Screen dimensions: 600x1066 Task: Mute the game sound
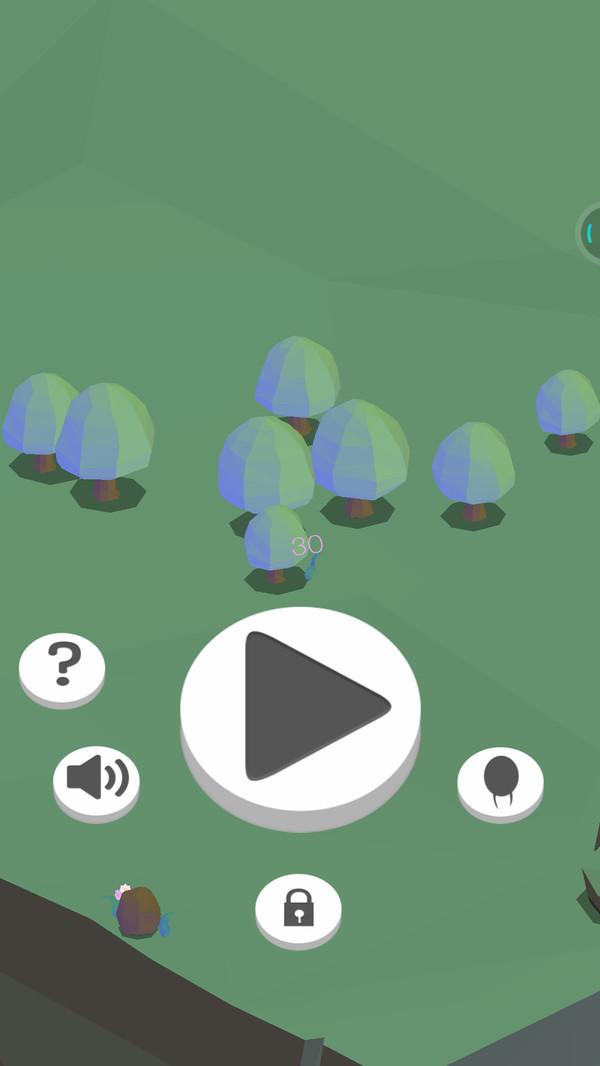(x=96, y=778)
